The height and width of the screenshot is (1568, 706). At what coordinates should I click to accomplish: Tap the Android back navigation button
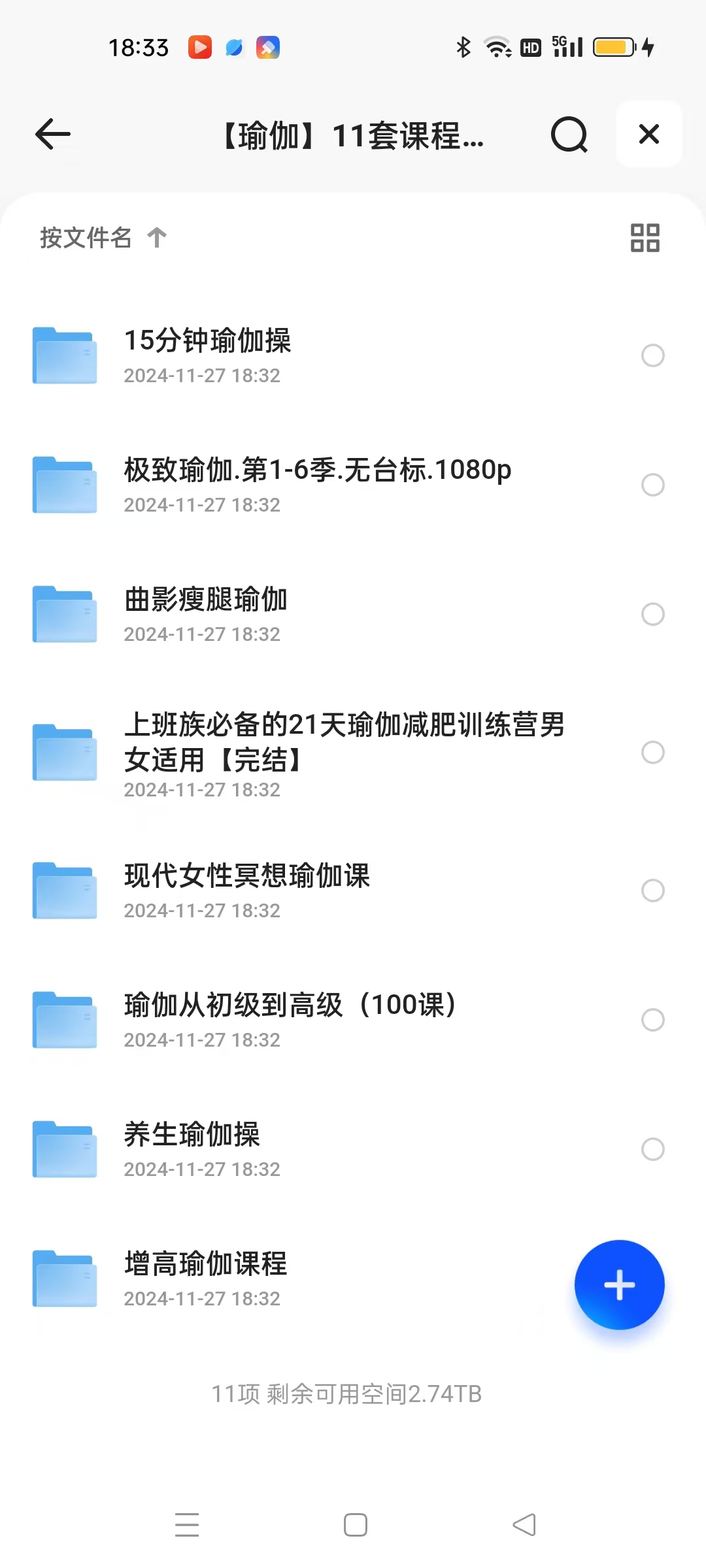tap(524, 1524)
